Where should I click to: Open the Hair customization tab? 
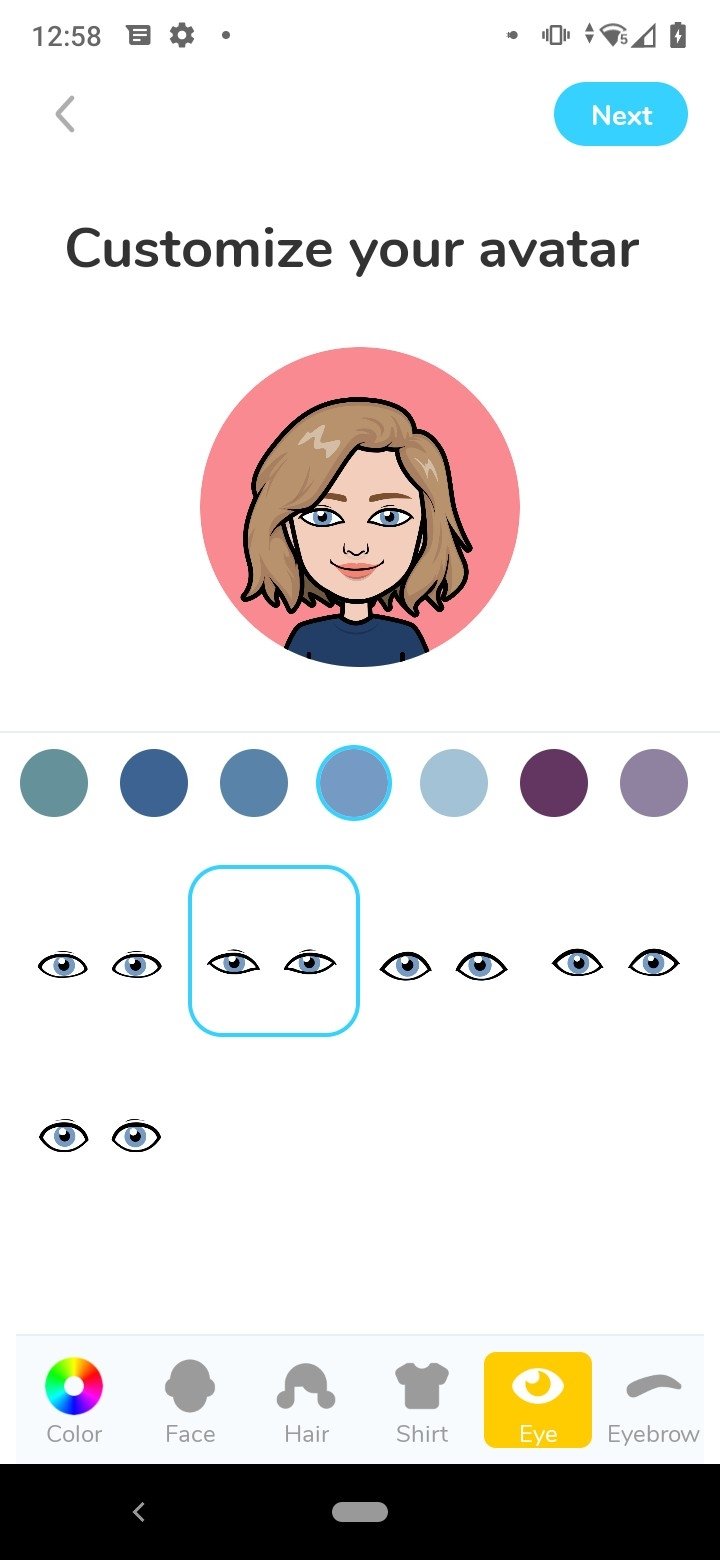click(x=306, y=1400)
